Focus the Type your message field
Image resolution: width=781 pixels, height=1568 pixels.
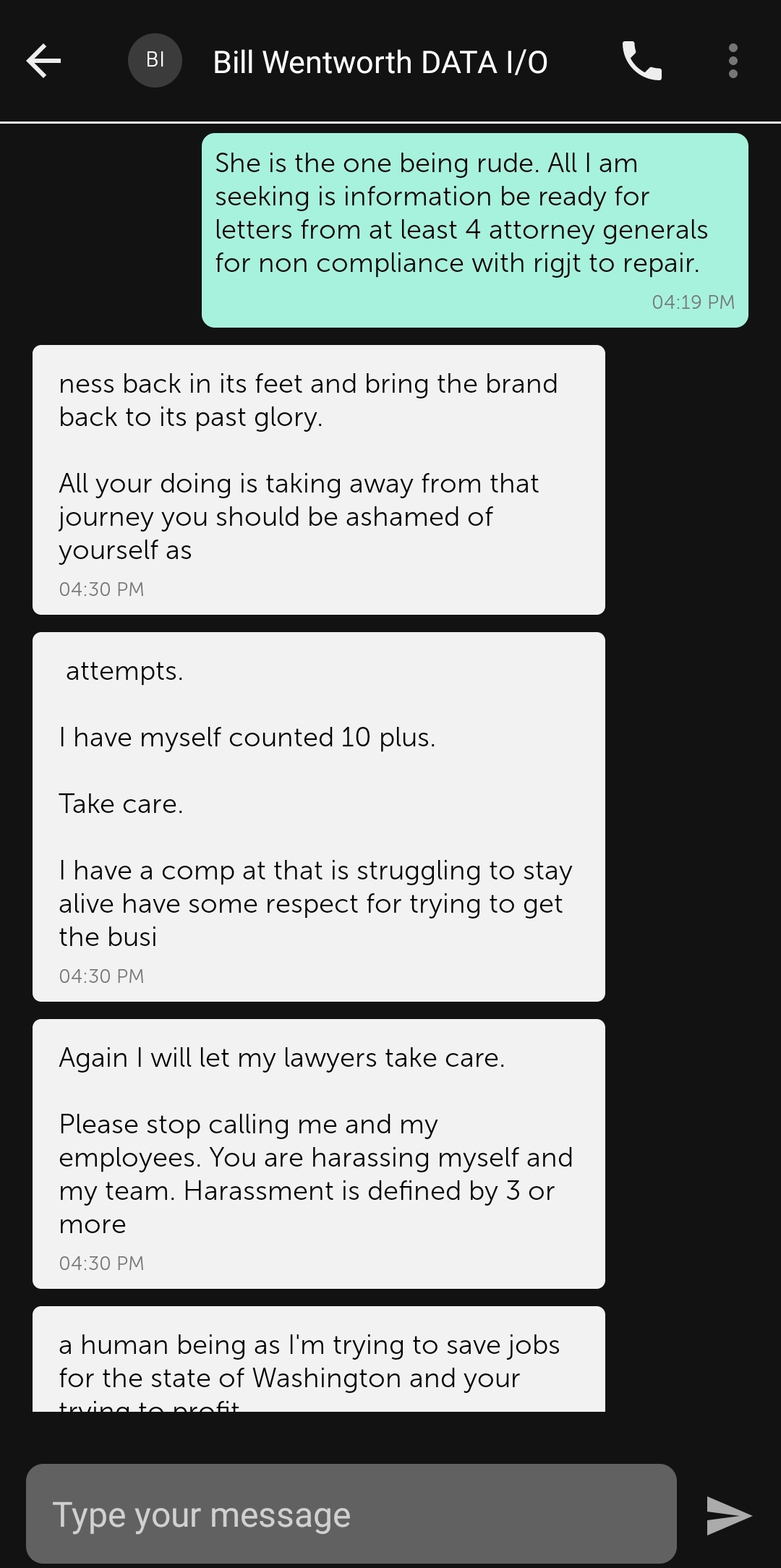coord(351,1514)
